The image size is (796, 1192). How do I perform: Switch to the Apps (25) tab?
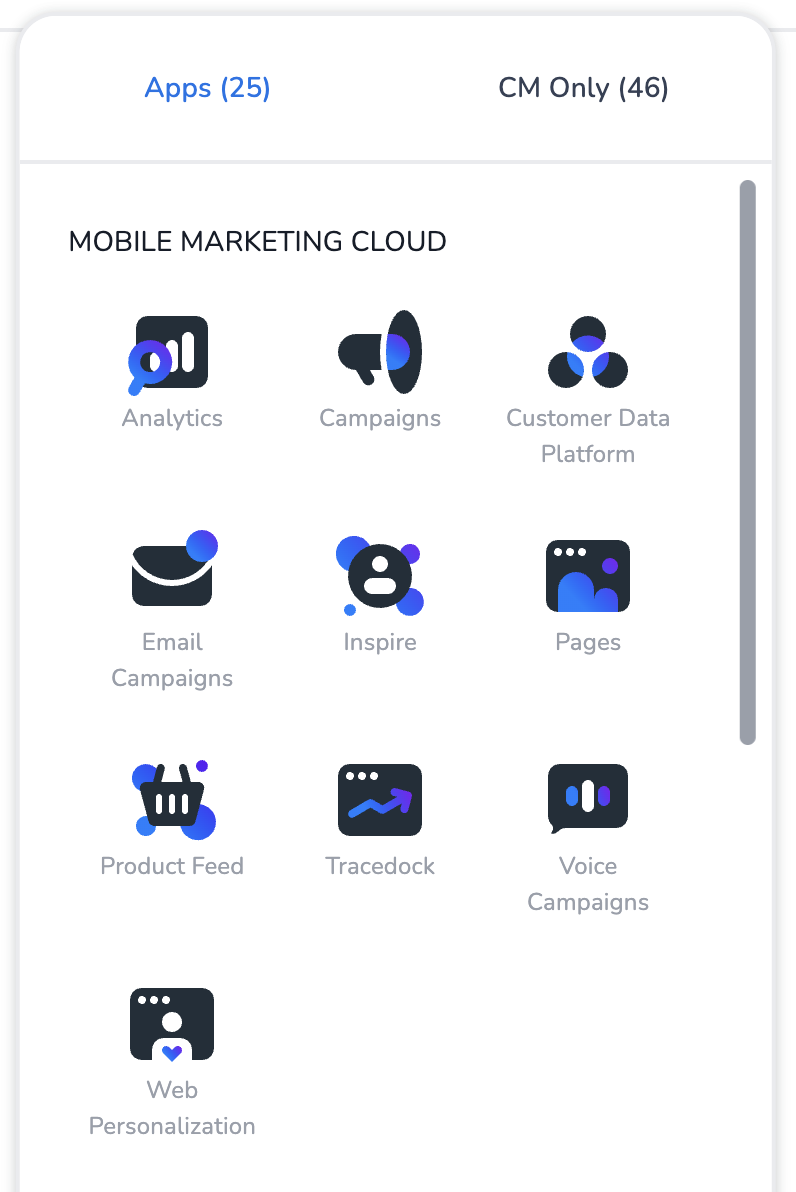pos(208,88)
